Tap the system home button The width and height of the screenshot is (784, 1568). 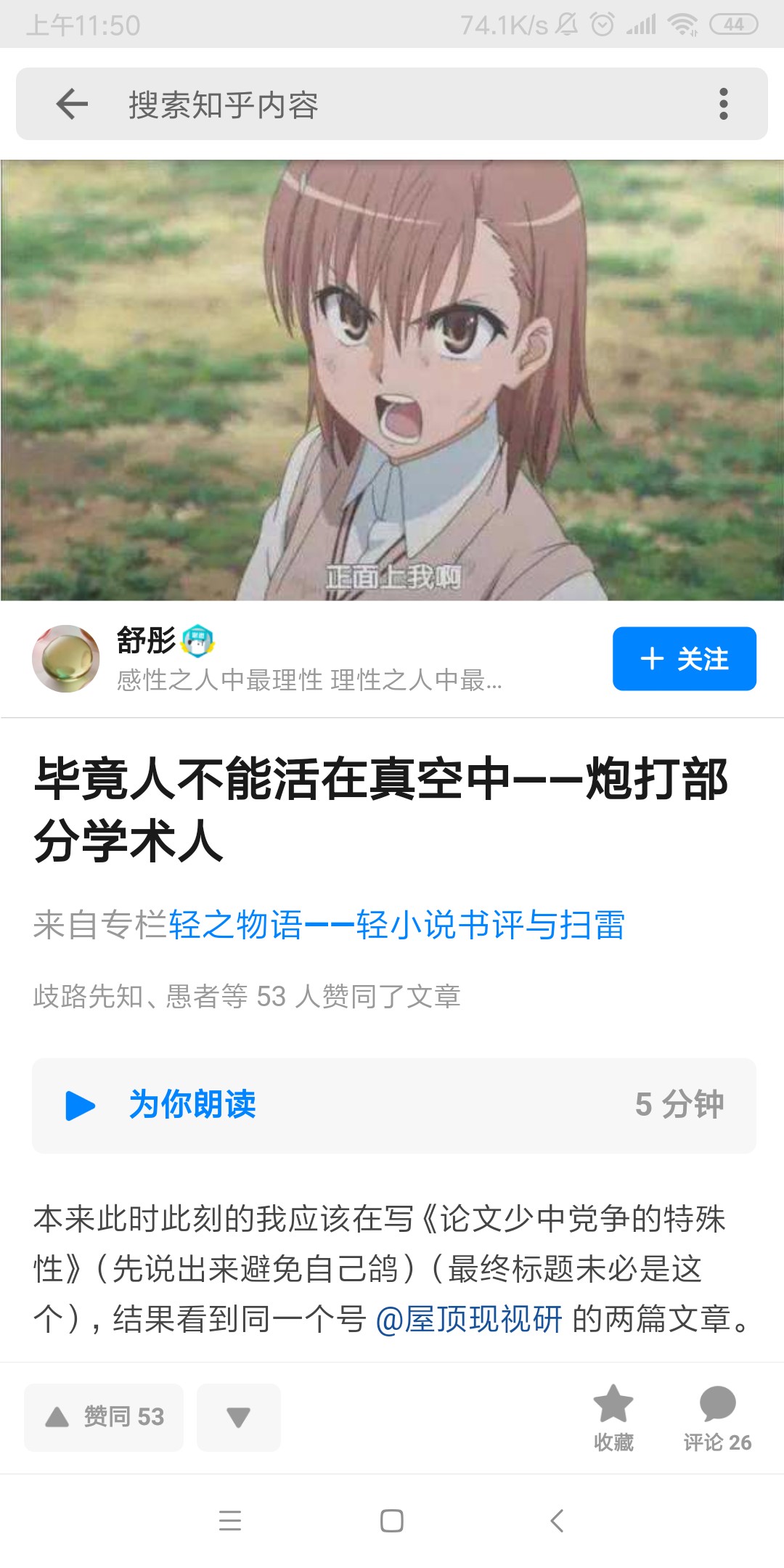click(391, 1520)
